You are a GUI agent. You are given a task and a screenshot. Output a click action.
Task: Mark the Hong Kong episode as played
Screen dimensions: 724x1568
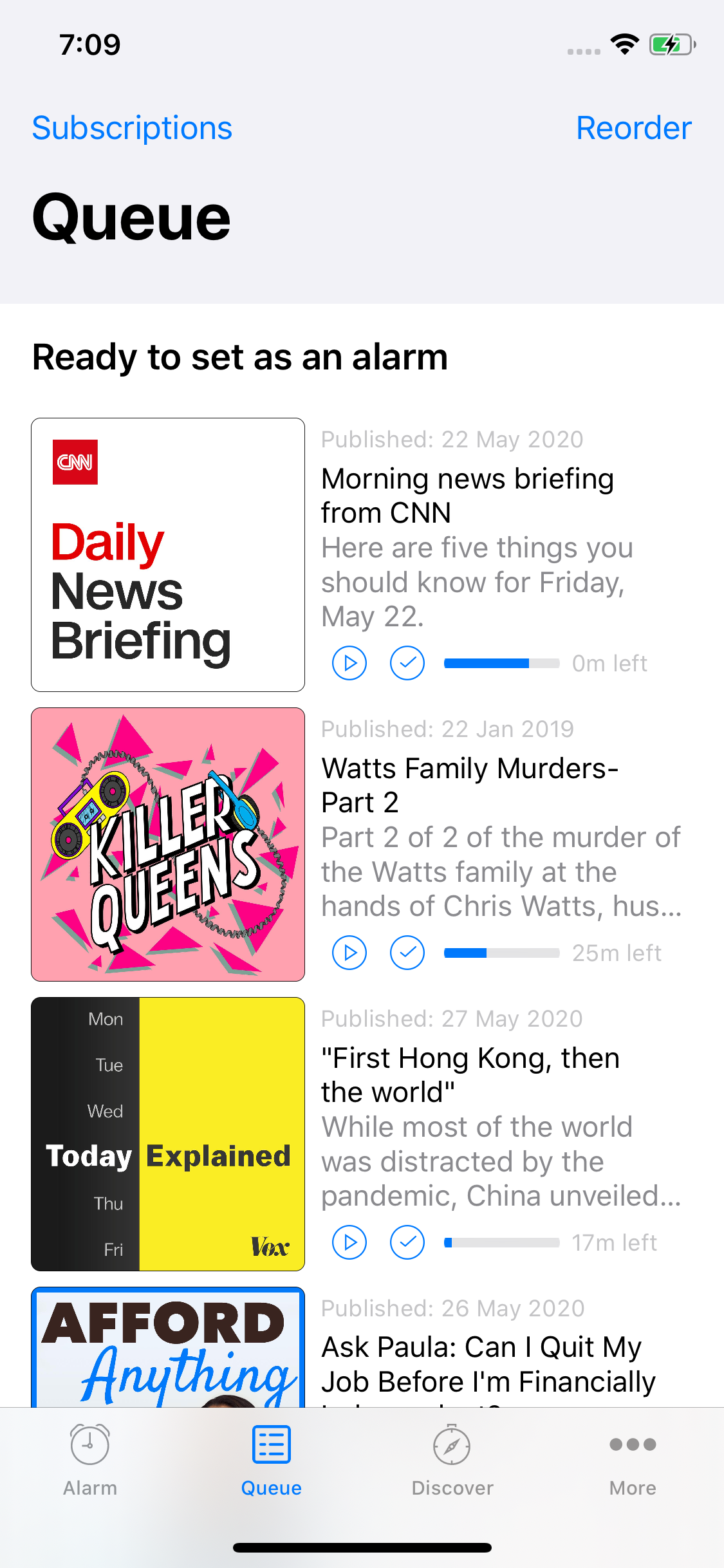click(407, 1242)
